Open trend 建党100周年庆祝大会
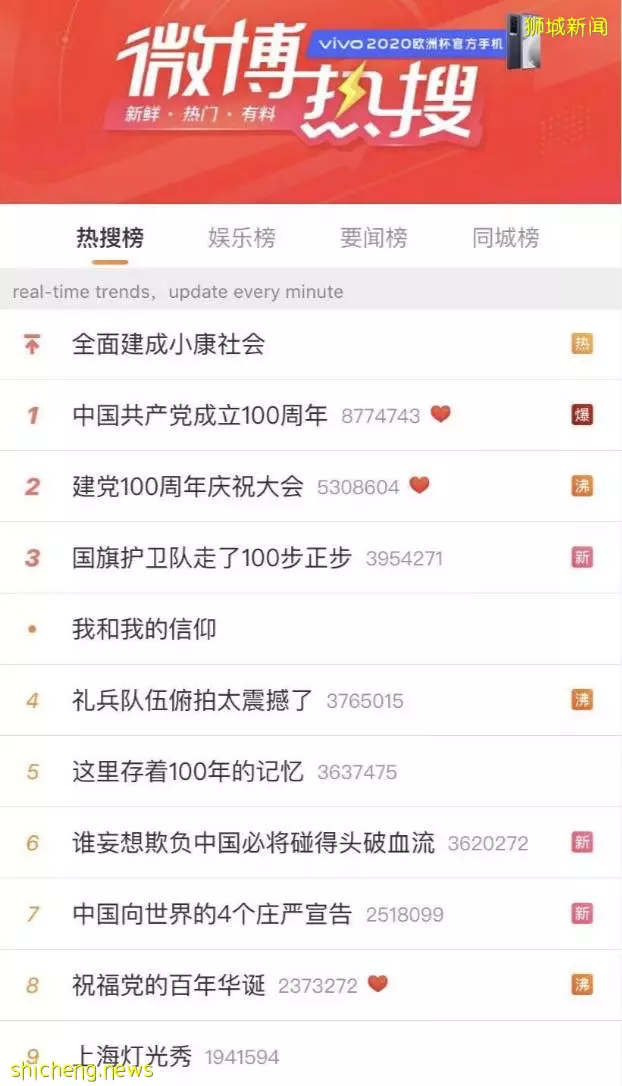 311,486
